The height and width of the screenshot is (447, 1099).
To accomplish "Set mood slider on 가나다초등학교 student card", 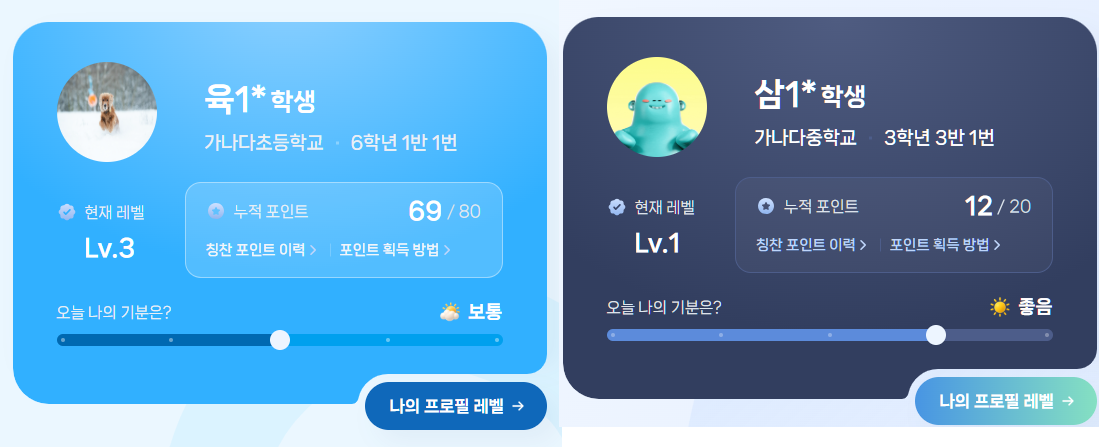I will (x=280, y=340).
